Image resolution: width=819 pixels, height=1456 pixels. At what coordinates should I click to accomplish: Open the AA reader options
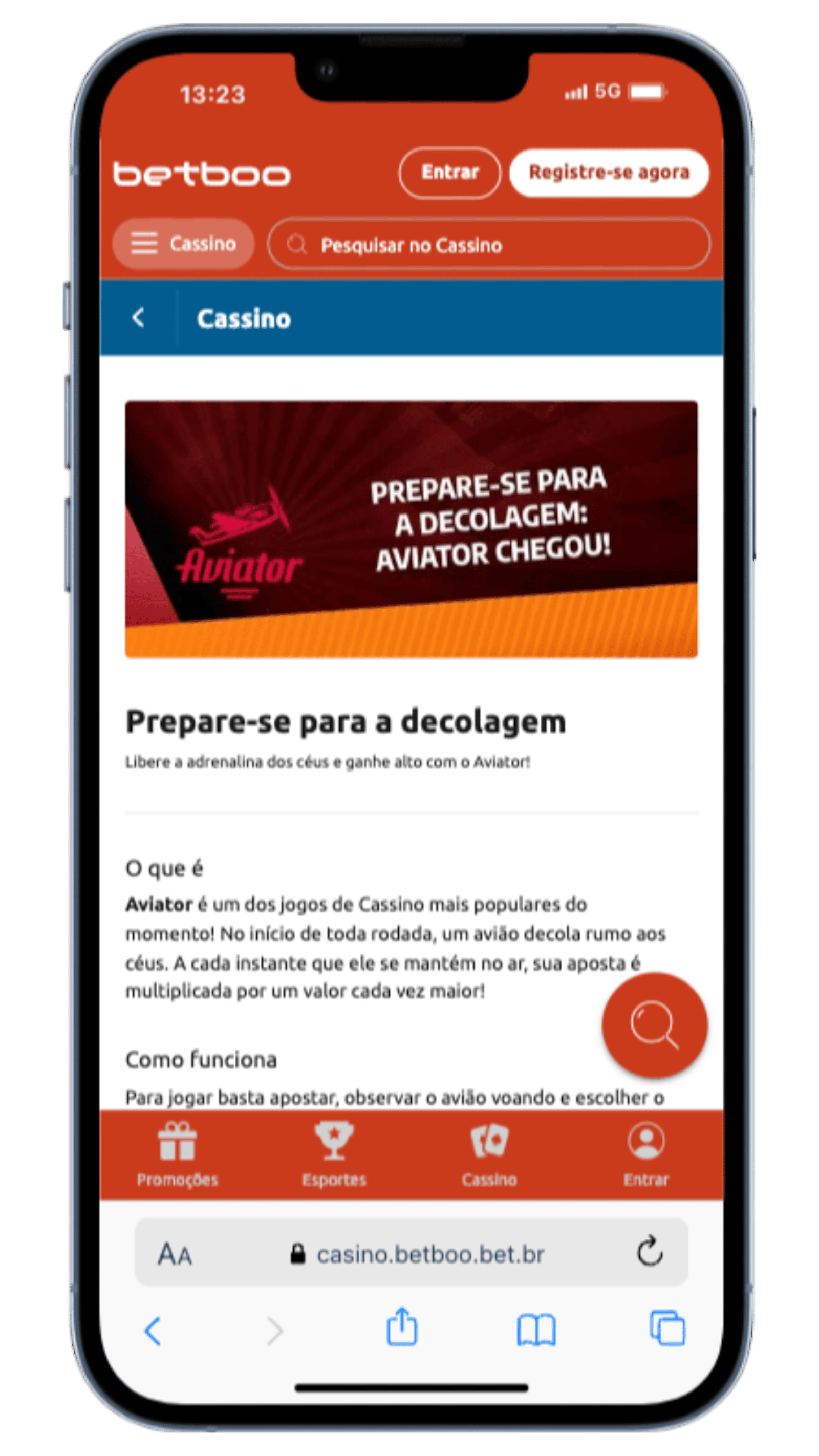[x=175, y=1255]
